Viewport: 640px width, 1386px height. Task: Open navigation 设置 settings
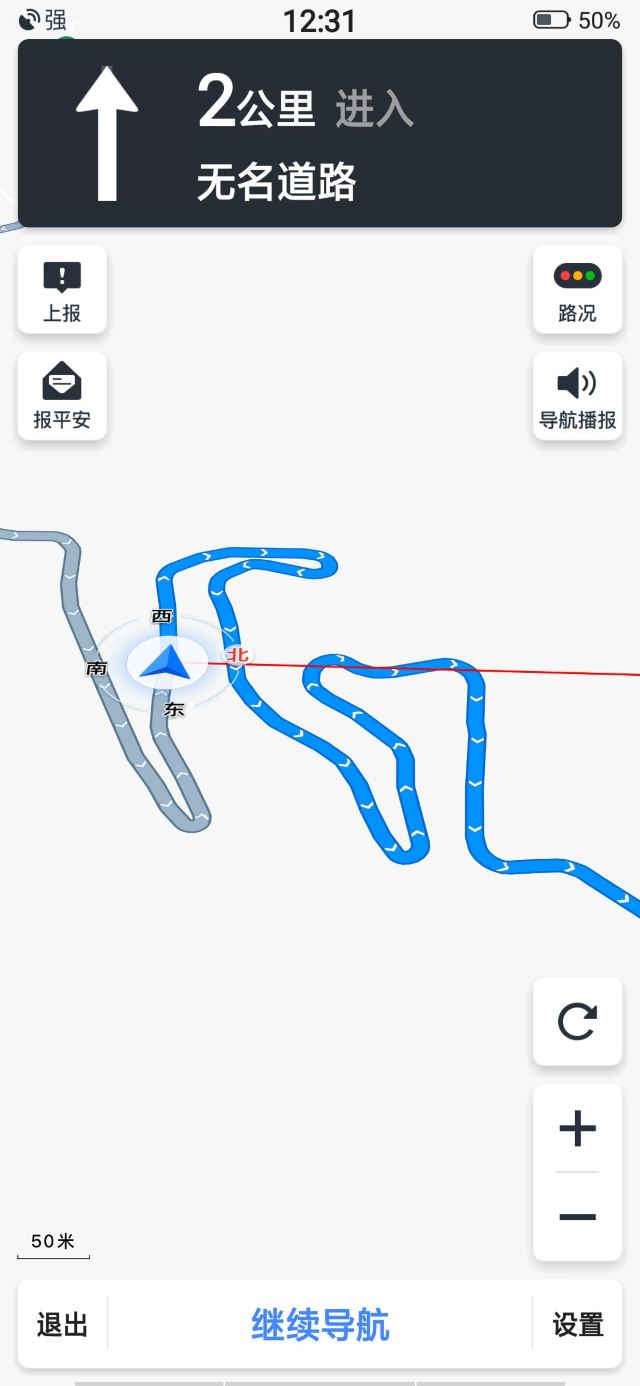578,1325
